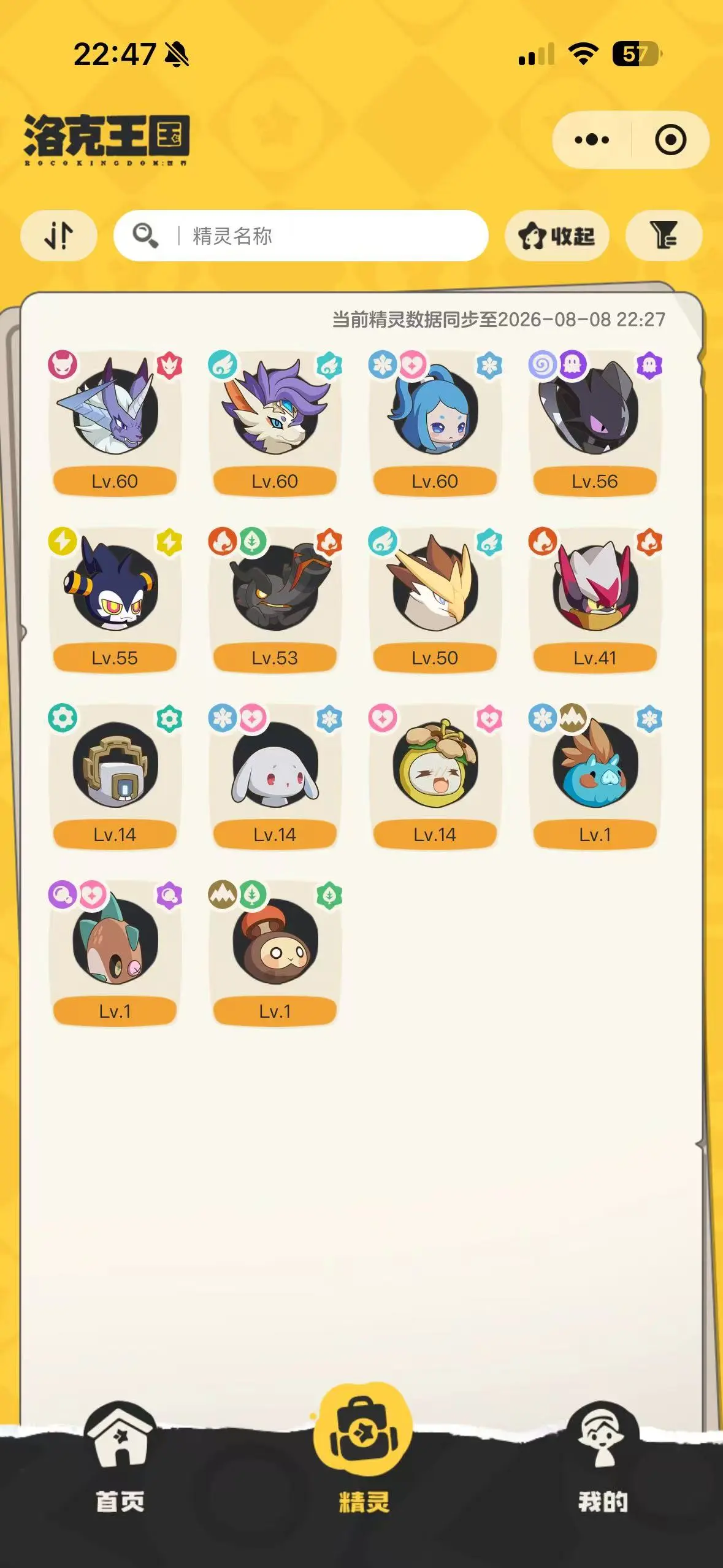Close the mini program via circle button

pyautogui.click(x=670, y=140)
